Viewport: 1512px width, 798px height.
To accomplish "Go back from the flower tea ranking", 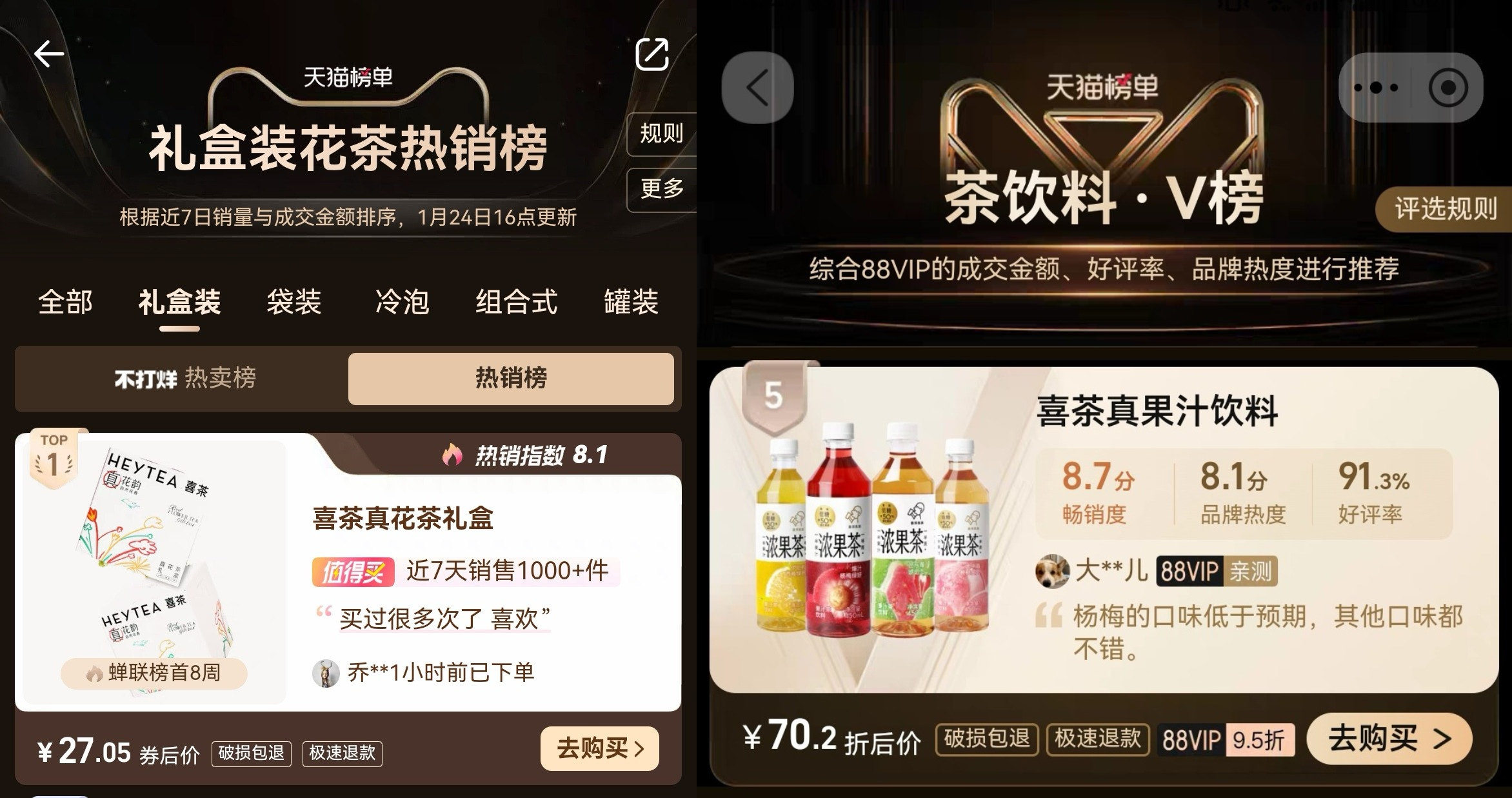I will [49, 54].
